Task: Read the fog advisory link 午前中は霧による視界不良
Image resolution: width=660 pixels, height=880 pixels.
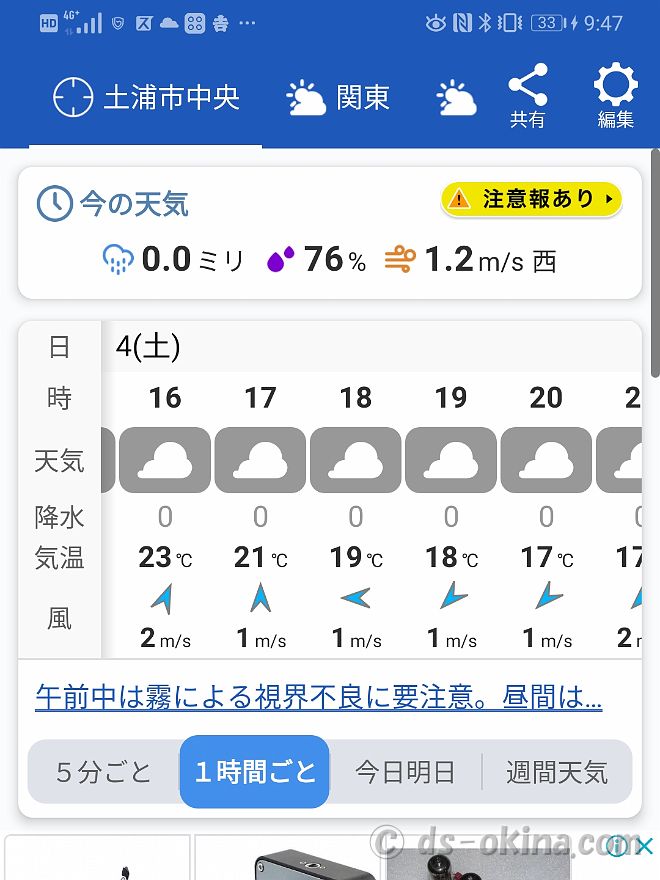Action: coord(318,696)
